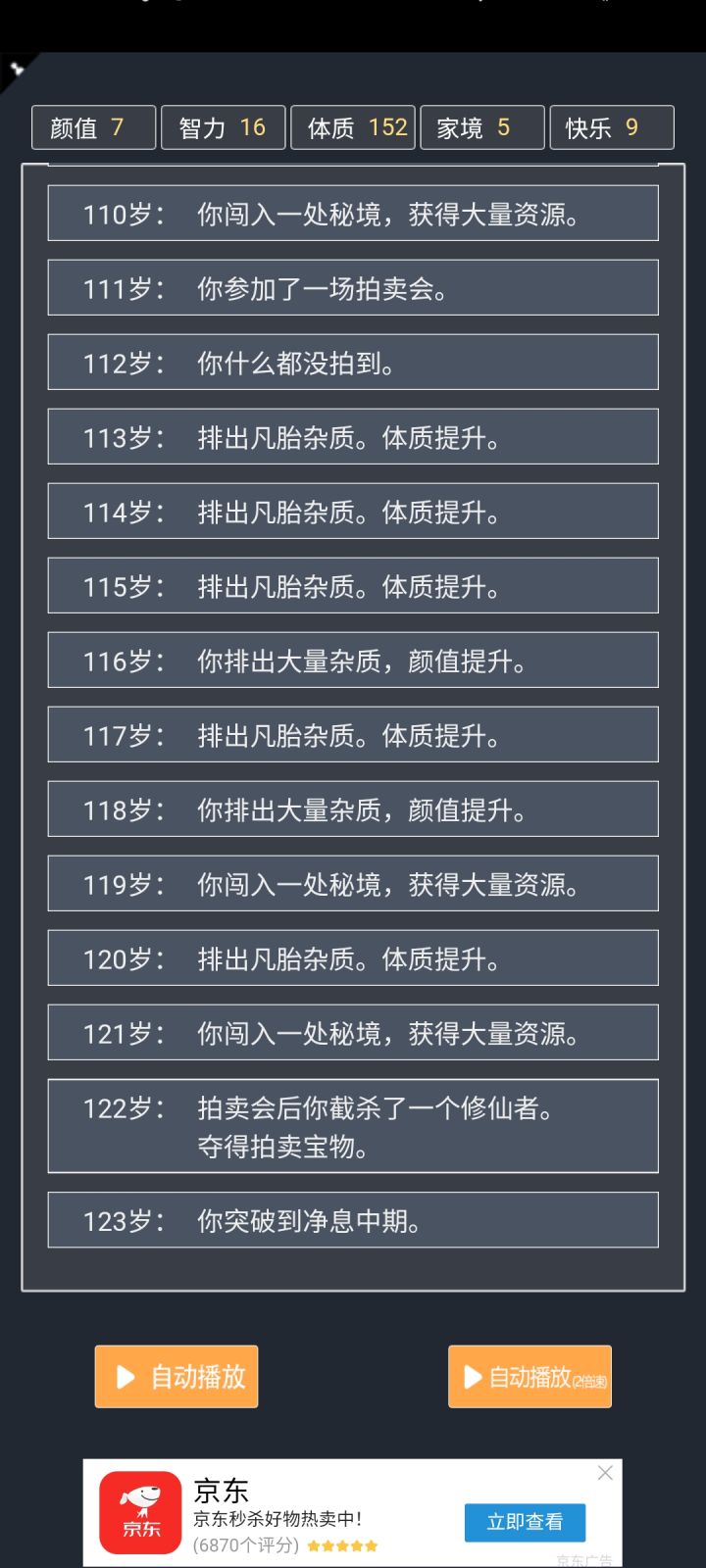Open 立即查看 in the JD ad

pos(525,1522)
